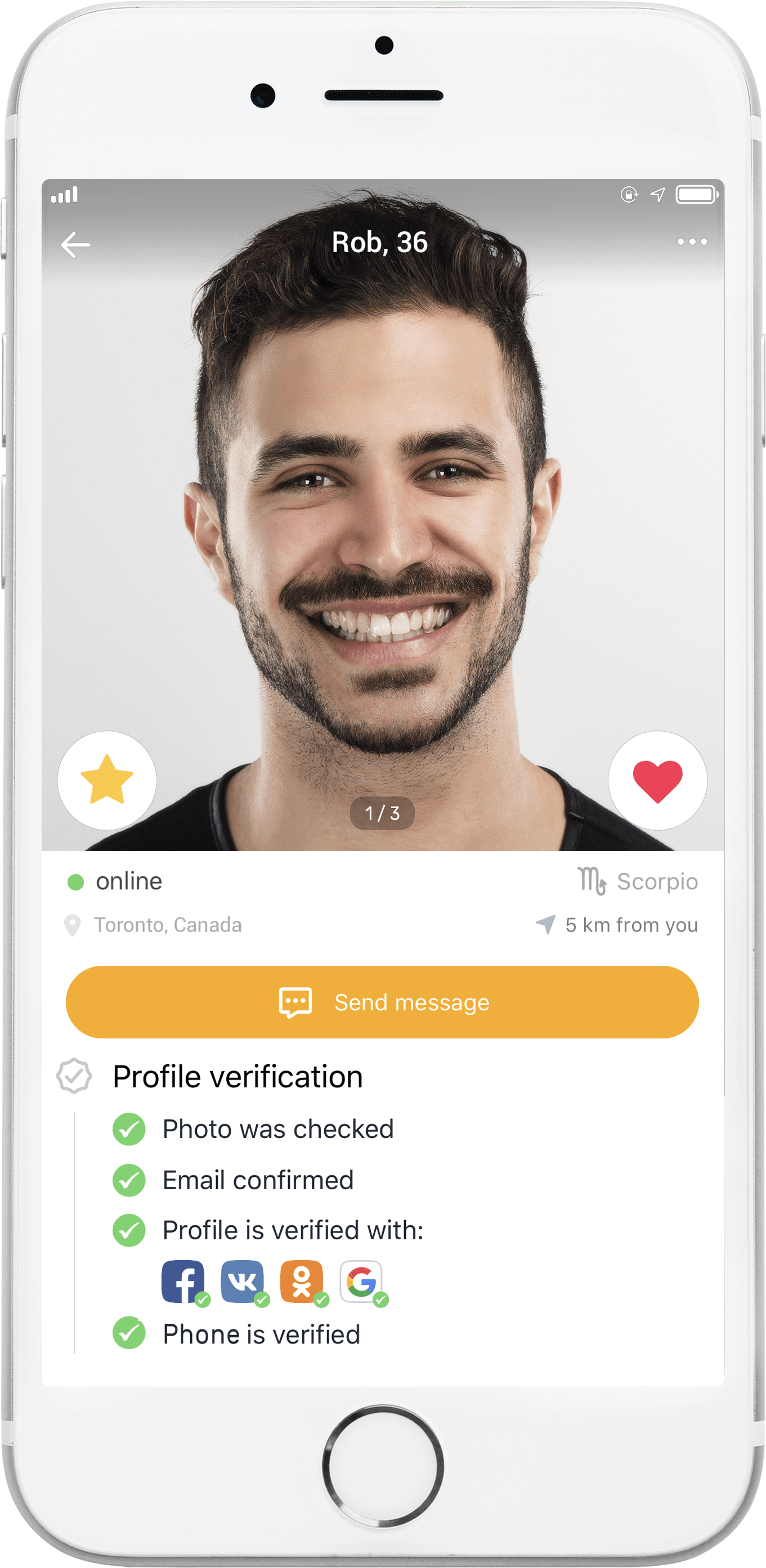Go back using the arrow
766x1568 pixels.
(75, 245)
